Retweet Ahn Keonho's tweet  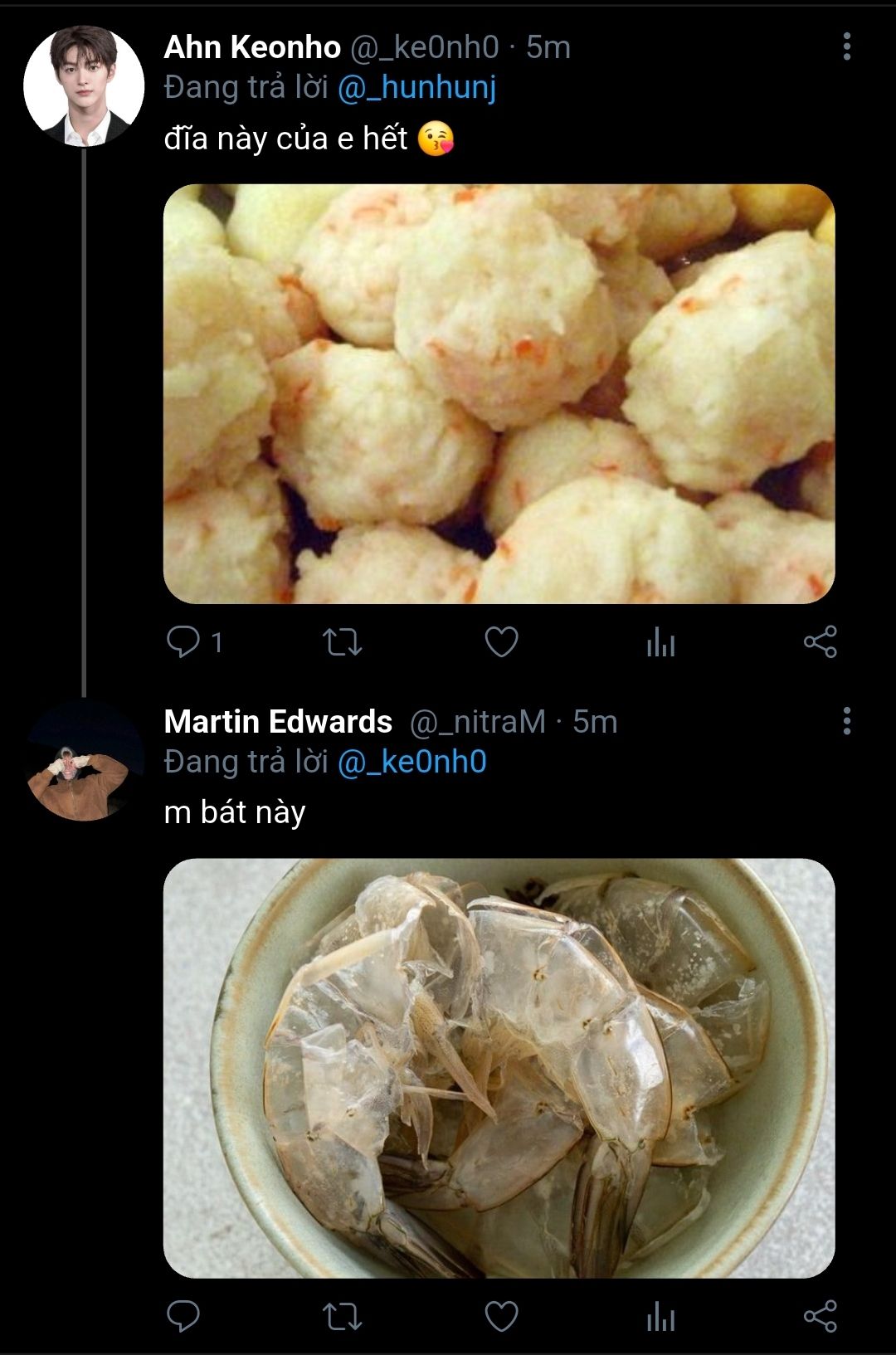(342, 641)
